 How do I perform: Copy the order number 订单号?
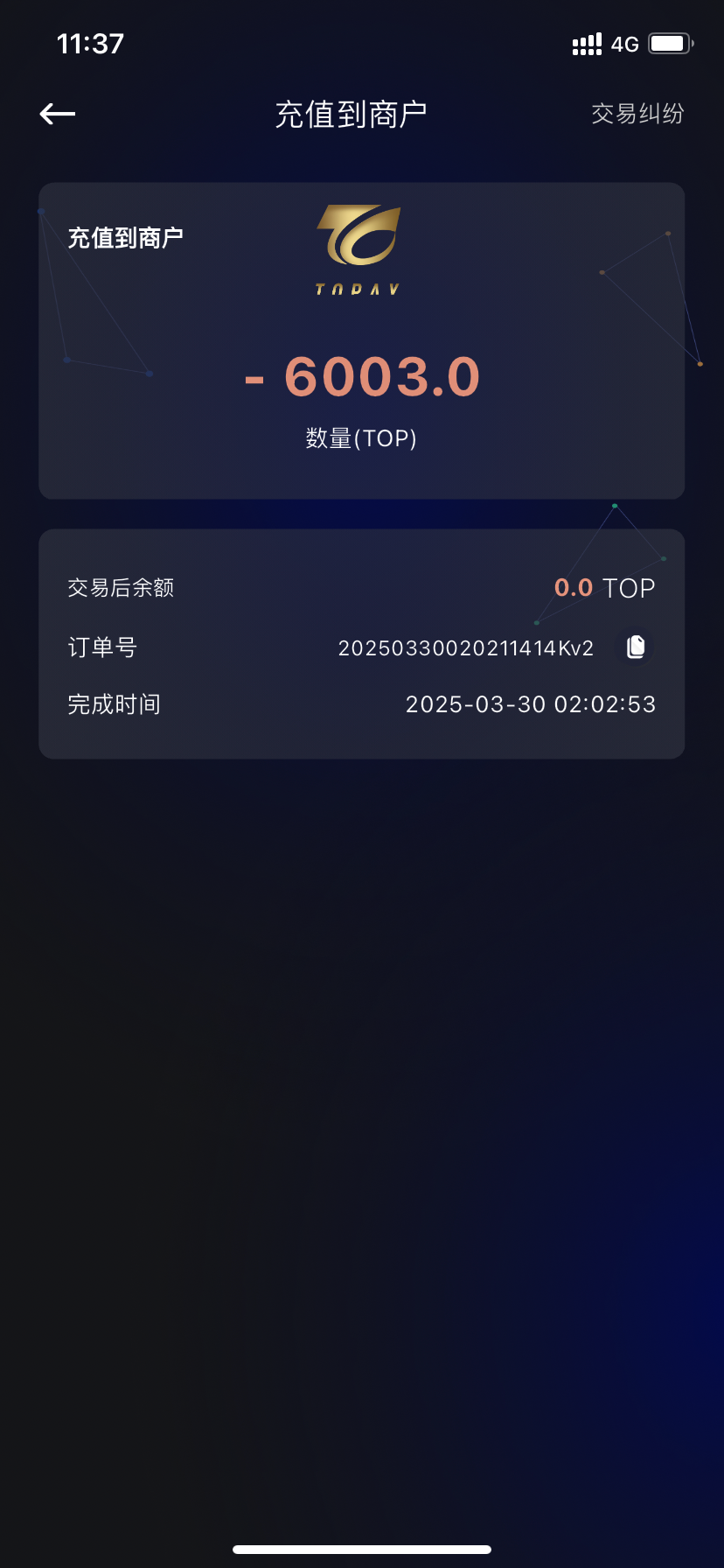pos(636,647)
